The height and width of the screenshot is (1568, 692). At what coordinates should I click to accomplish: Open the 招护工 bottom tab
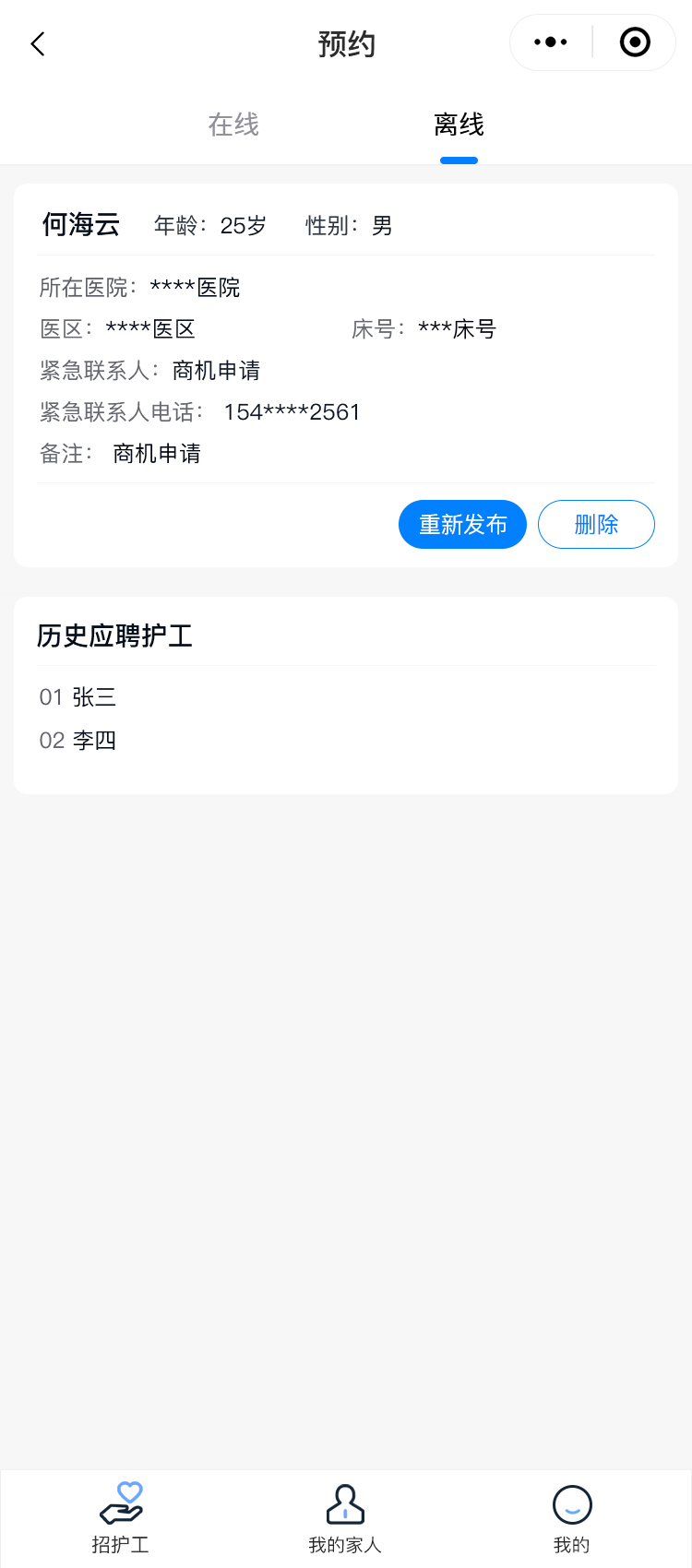[121, 1518]
